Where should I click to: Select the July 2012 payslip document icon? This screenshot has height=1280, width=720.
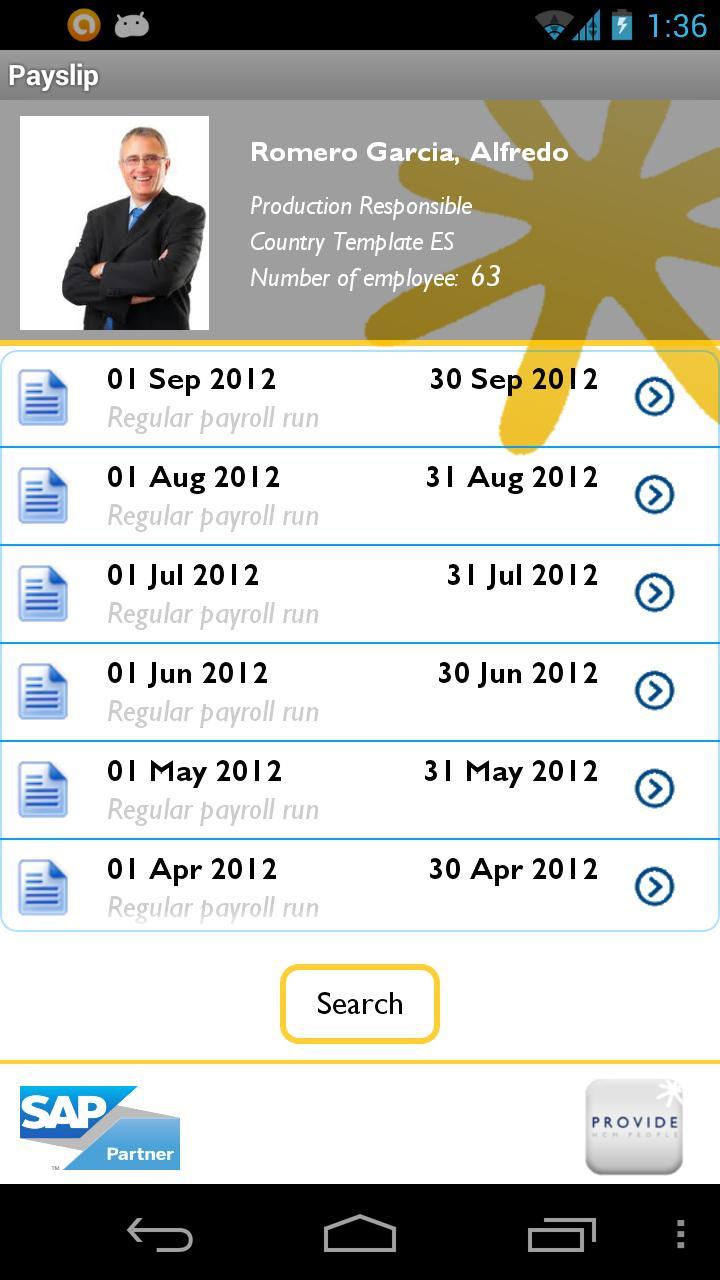pos(42,591)
